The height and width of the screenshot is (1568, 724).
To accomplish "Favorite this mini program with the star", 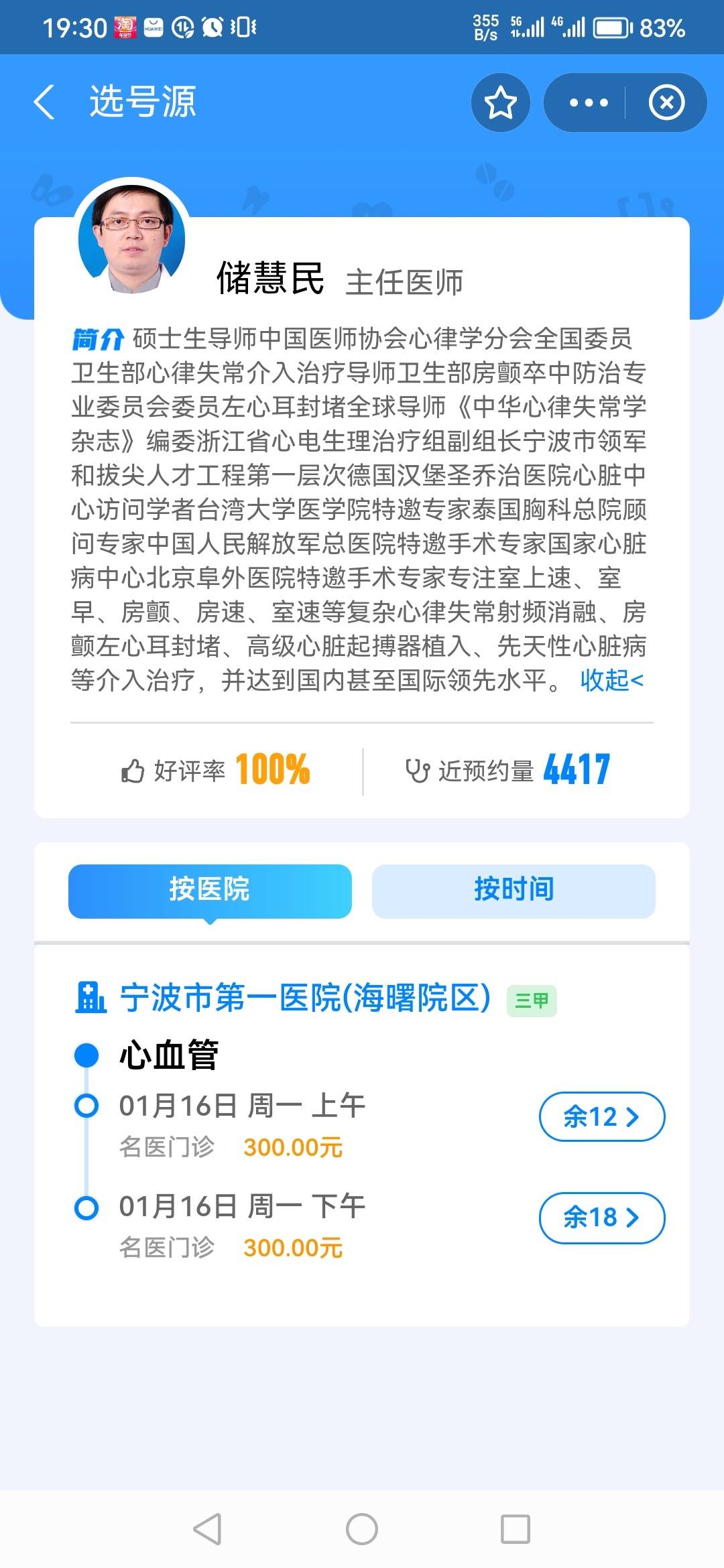I will 500,103.
